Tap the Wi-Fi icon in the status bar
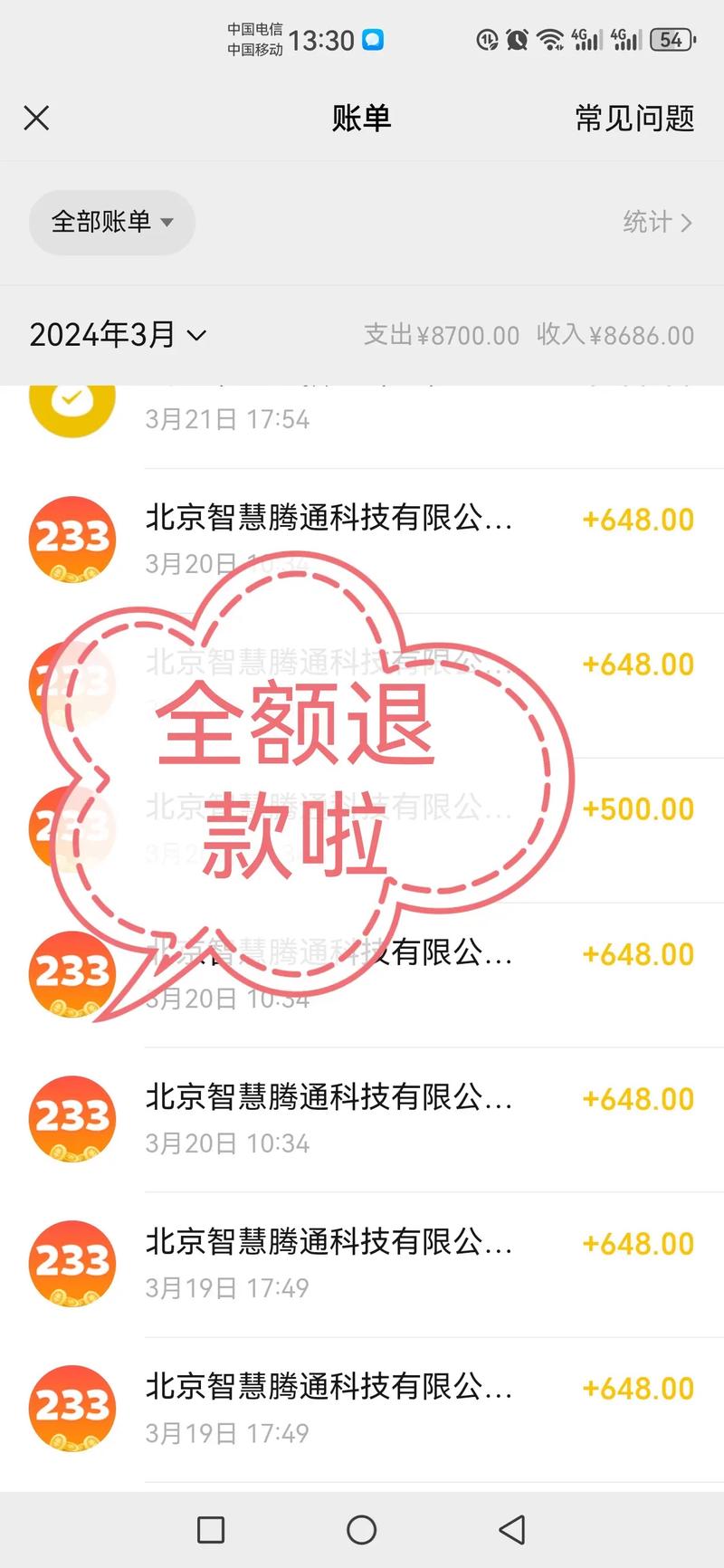Image resolution: width=724 pixels, height=1568 pixels. tap(549, 40)
